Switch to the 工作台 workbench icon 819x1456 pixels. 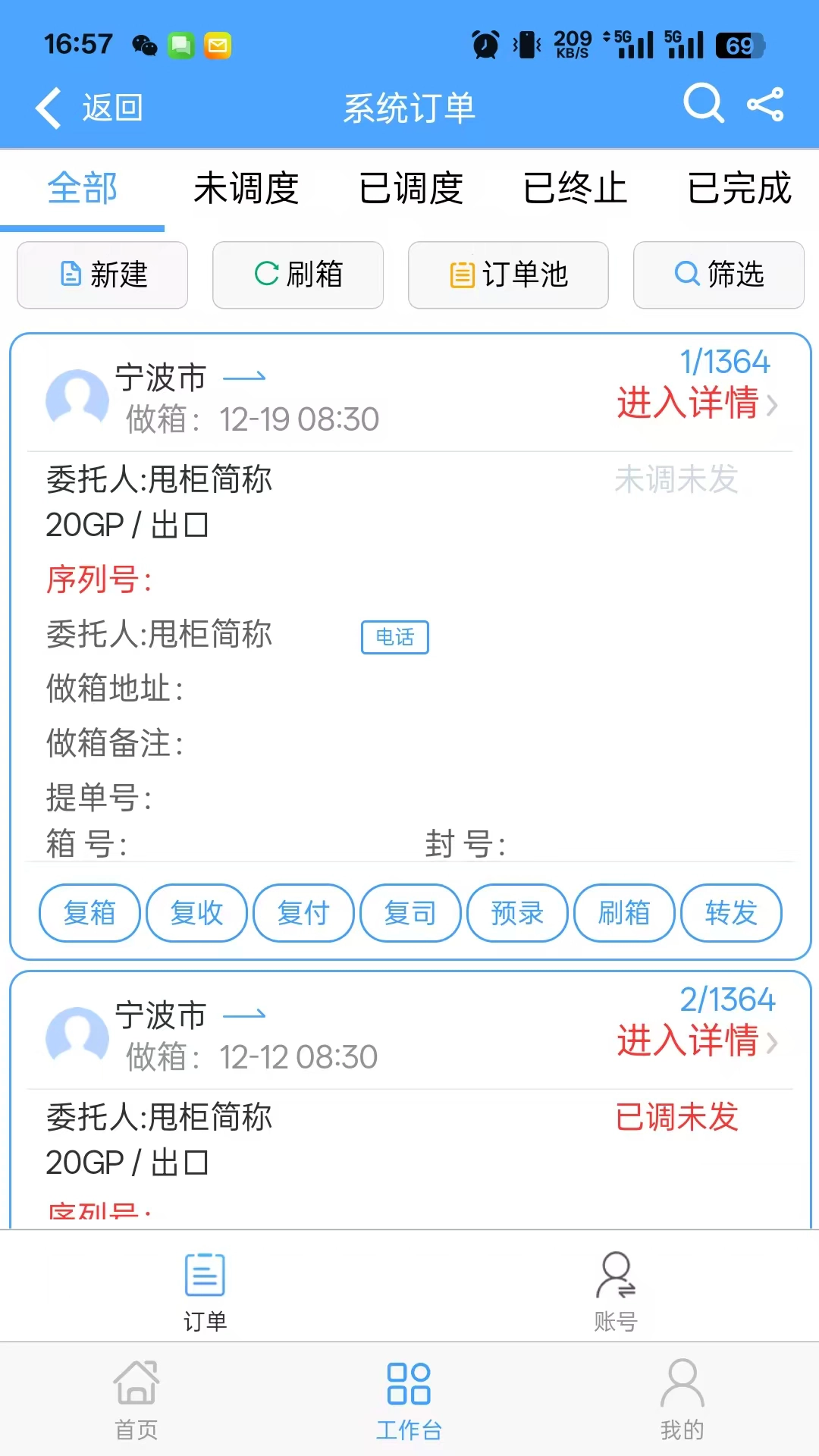point(409,1399)
